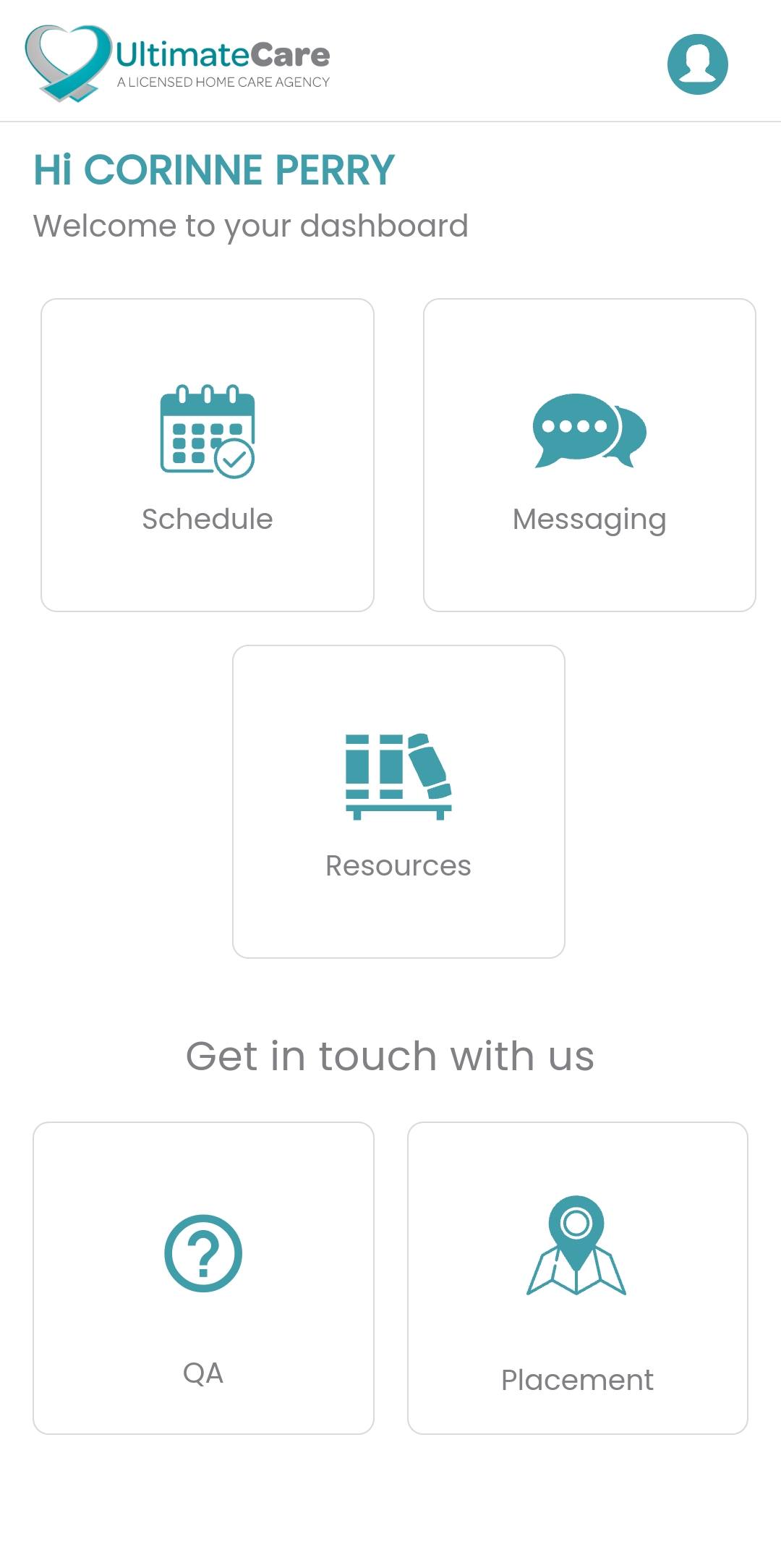Tap the Placement card

(577, 1278)
